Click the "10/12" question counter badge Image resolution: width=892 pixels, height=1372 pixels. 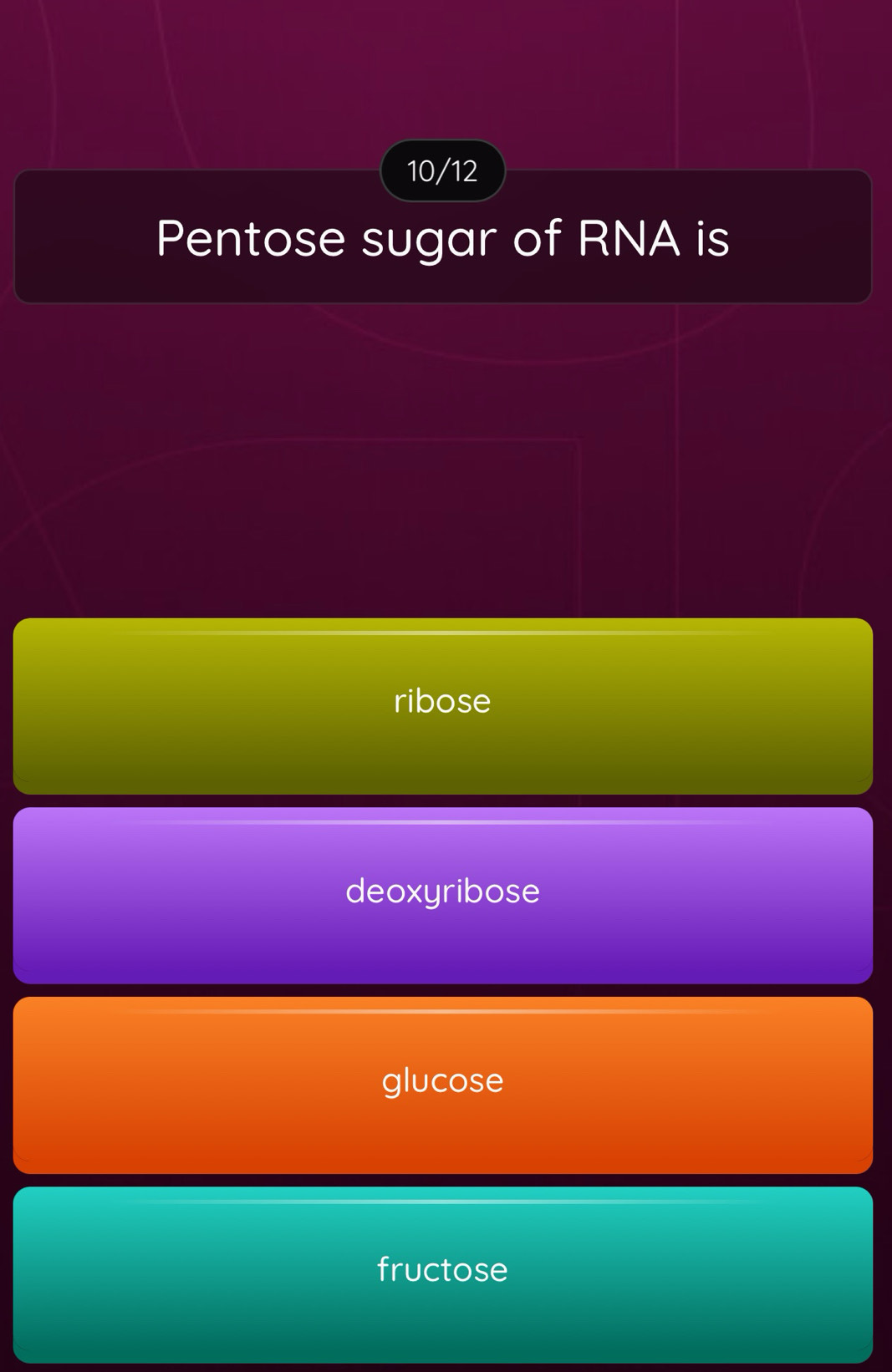pos(444,170)
